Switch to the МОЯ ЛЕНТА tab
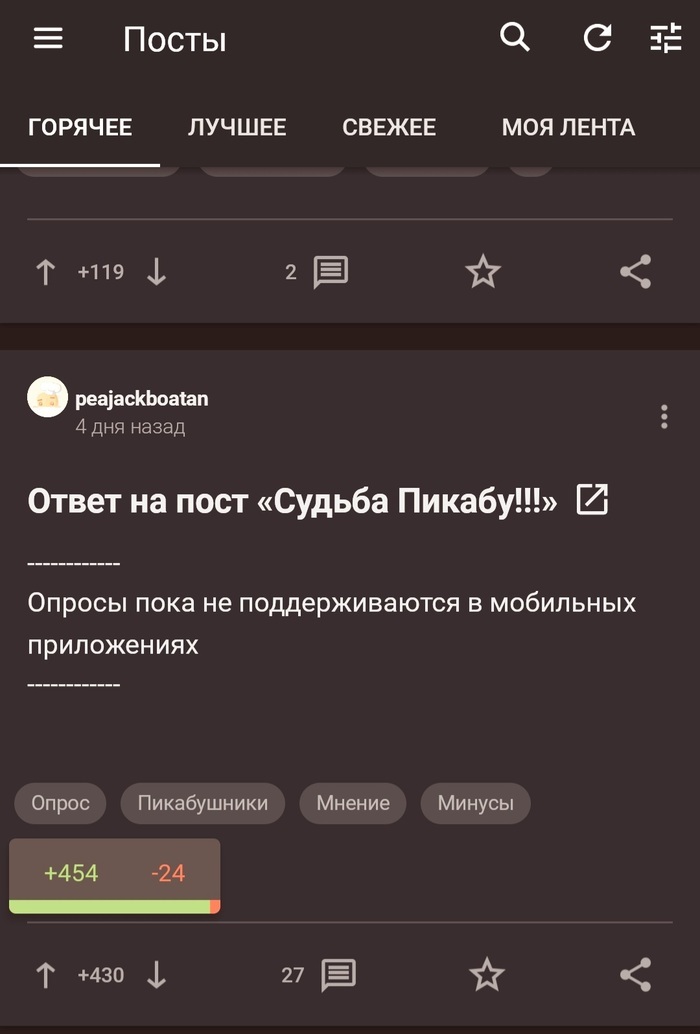700x1034 pixels. coord(568,127)
